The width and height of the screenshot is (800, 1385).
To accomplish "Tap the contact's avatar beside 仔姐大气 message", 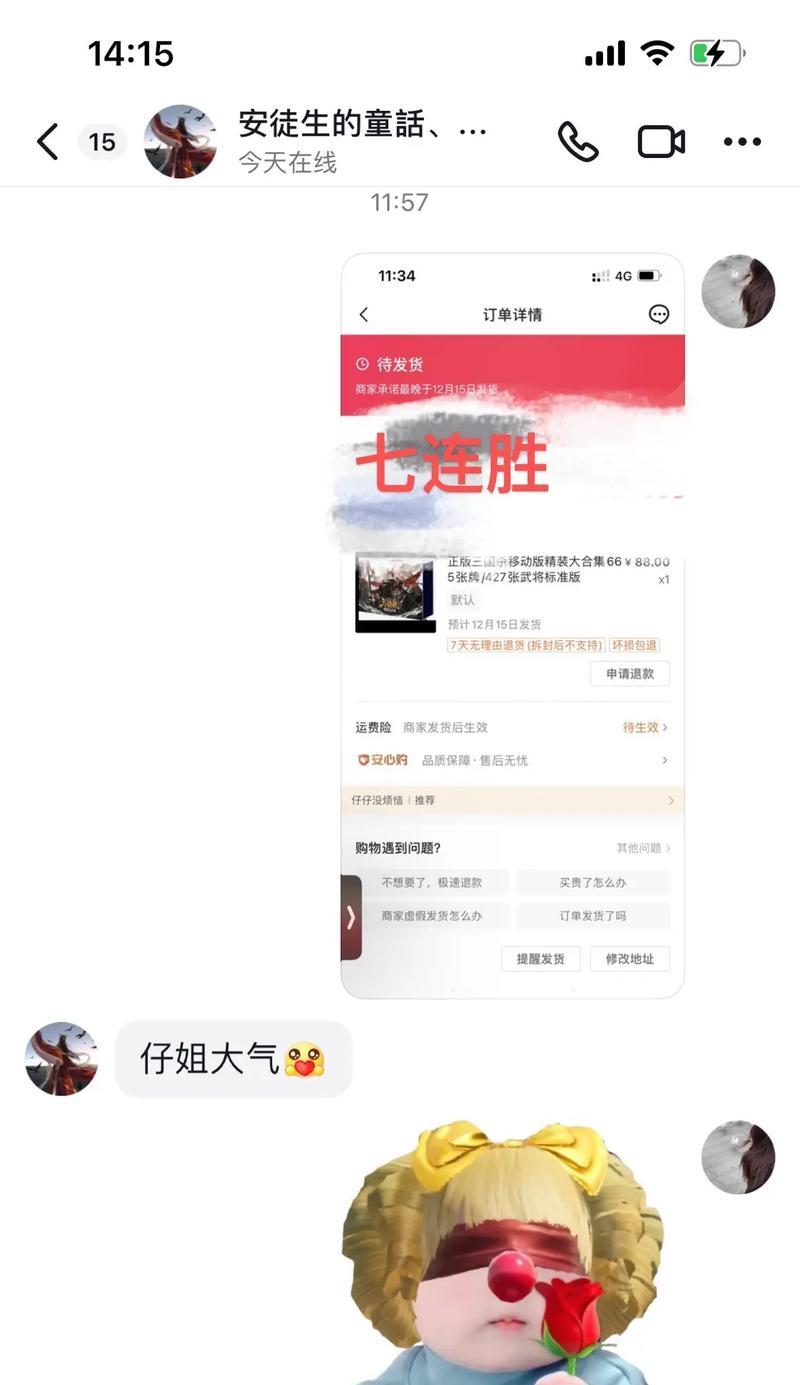I will coord(62,1059).
